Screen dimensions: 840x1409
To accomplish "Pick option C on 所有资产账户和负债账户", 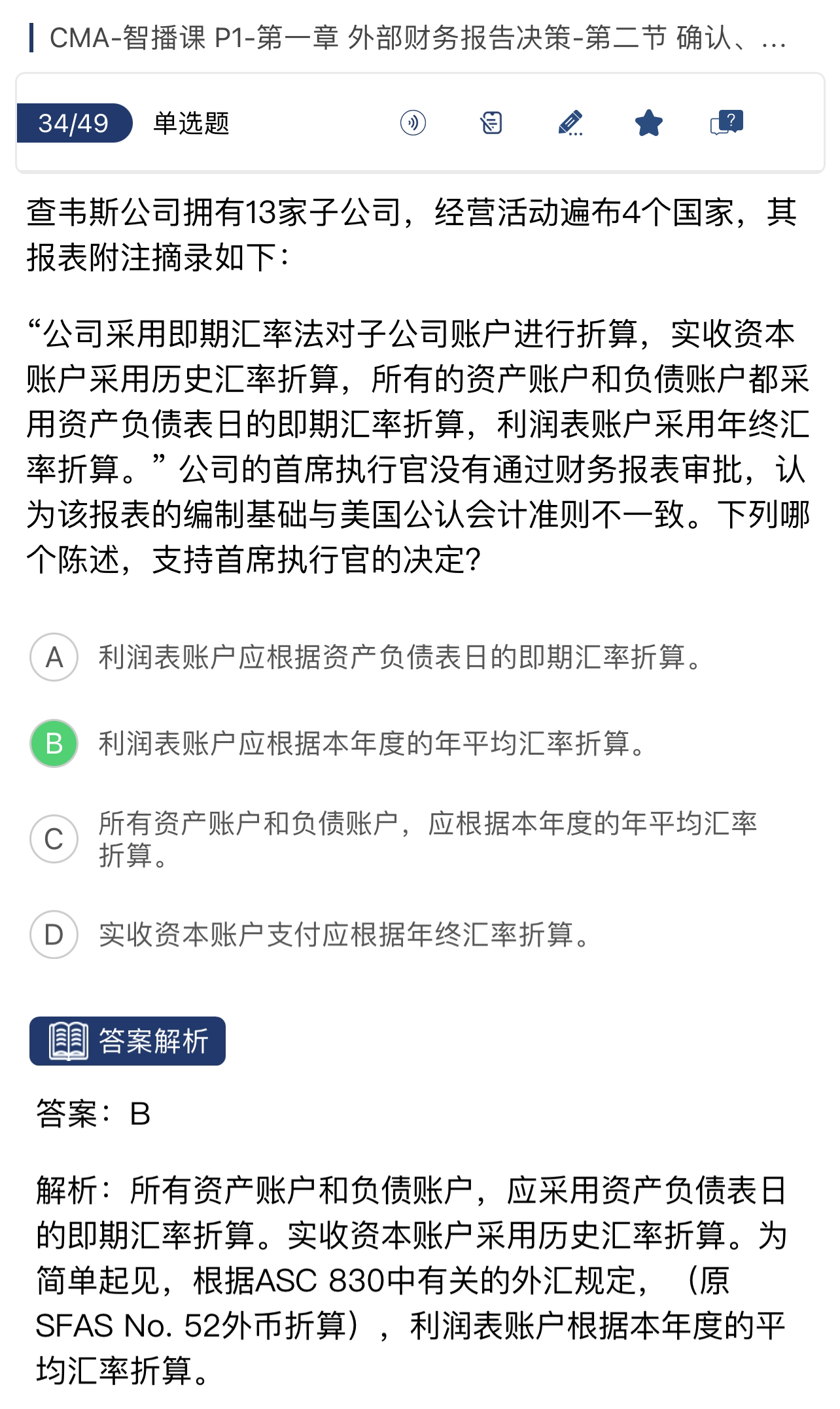I will click(54, 839).
